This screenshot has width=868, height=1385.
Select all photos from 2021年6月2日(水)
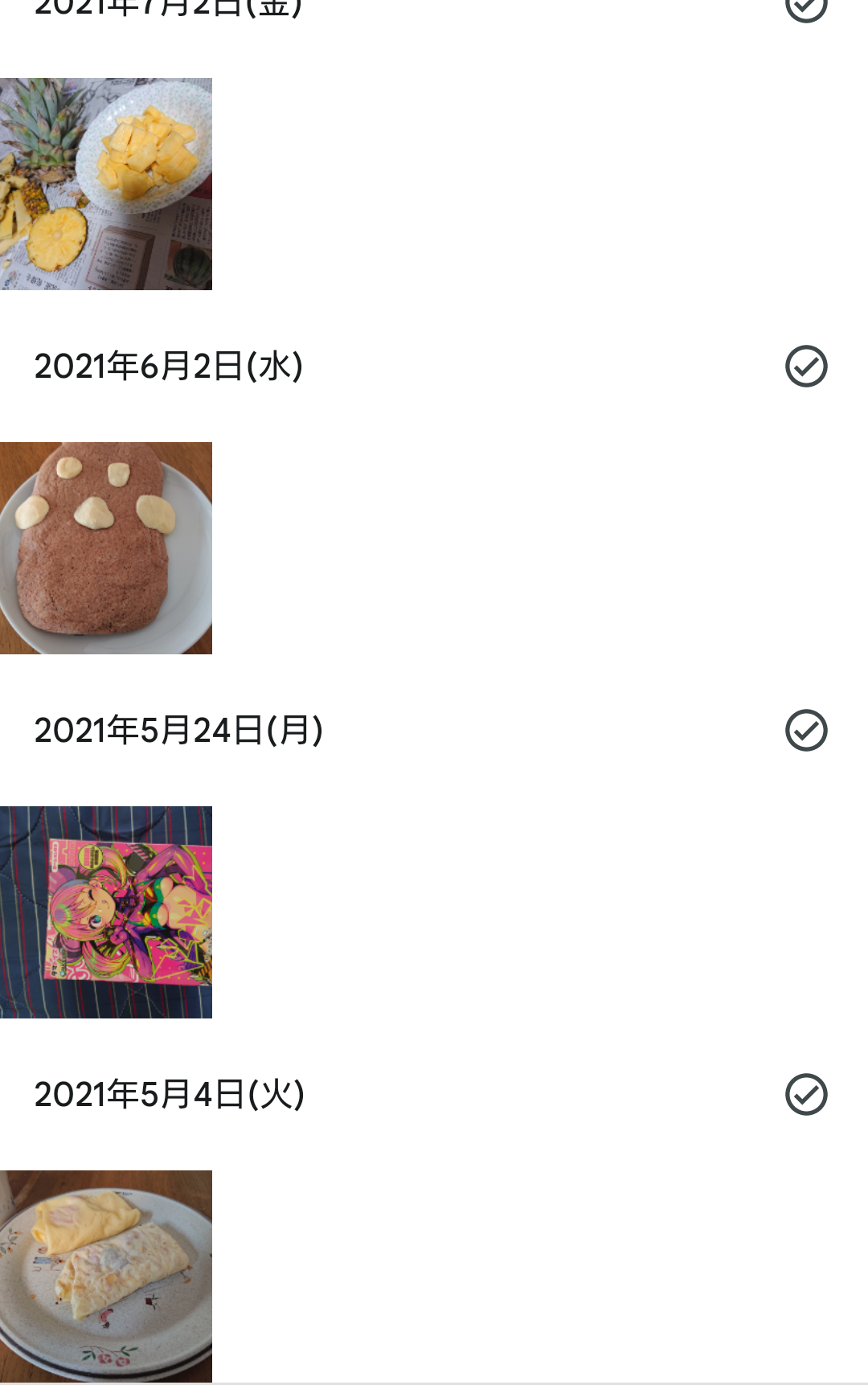point(805,367)
